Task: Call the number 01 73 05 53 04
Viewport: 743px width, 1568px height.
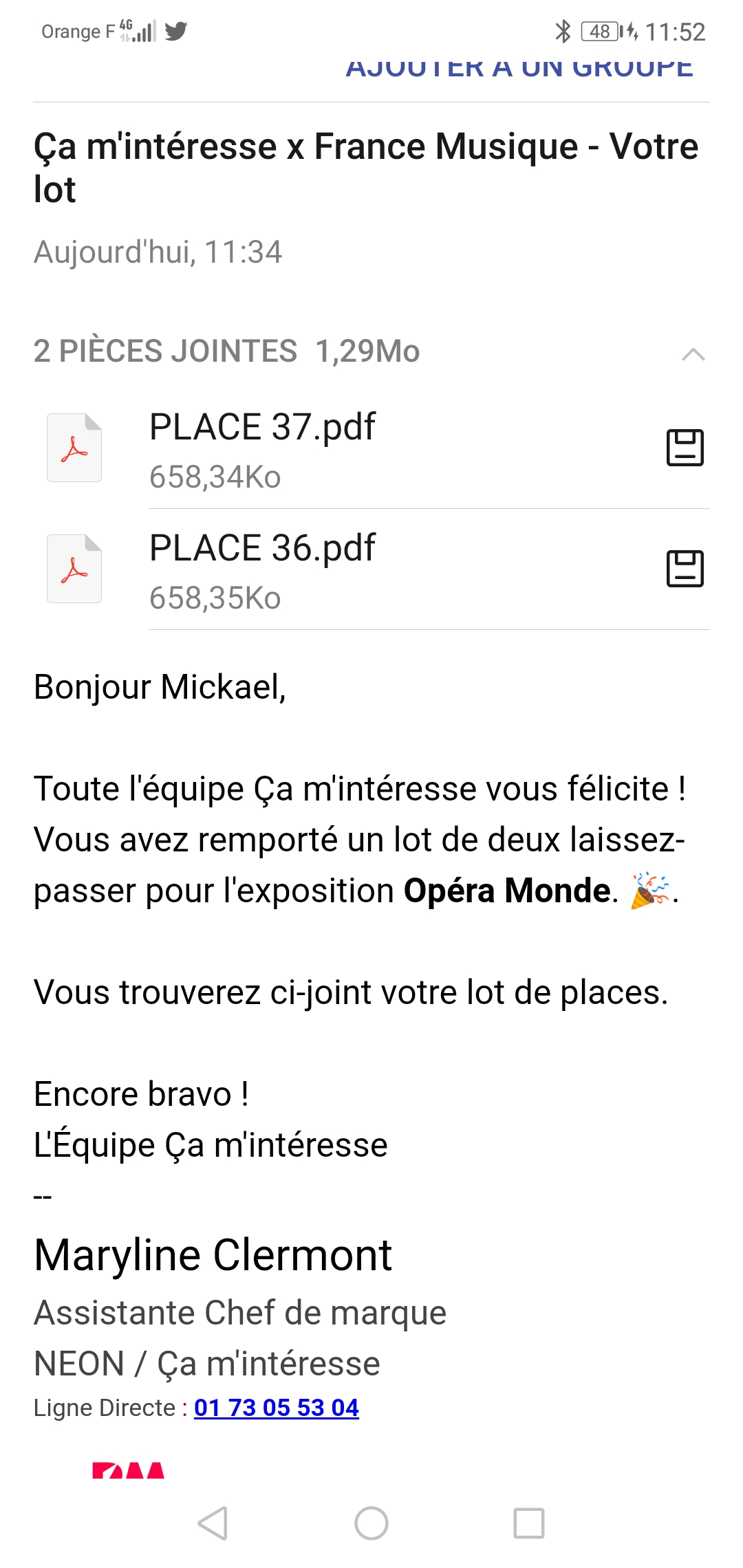Action: coord(277,1408)
